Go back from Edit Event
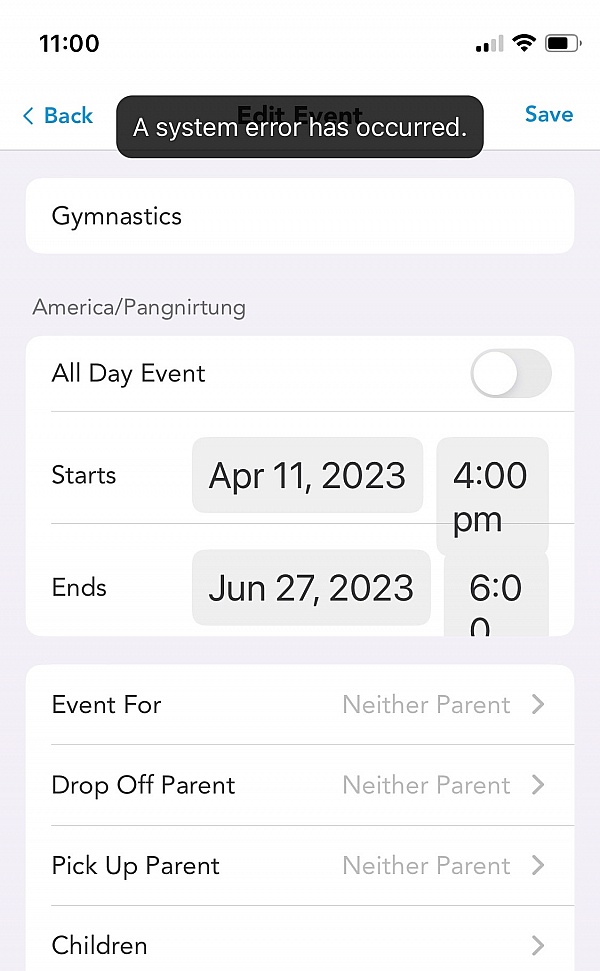This screenshot has width=600, height=971. click(58, 116)
